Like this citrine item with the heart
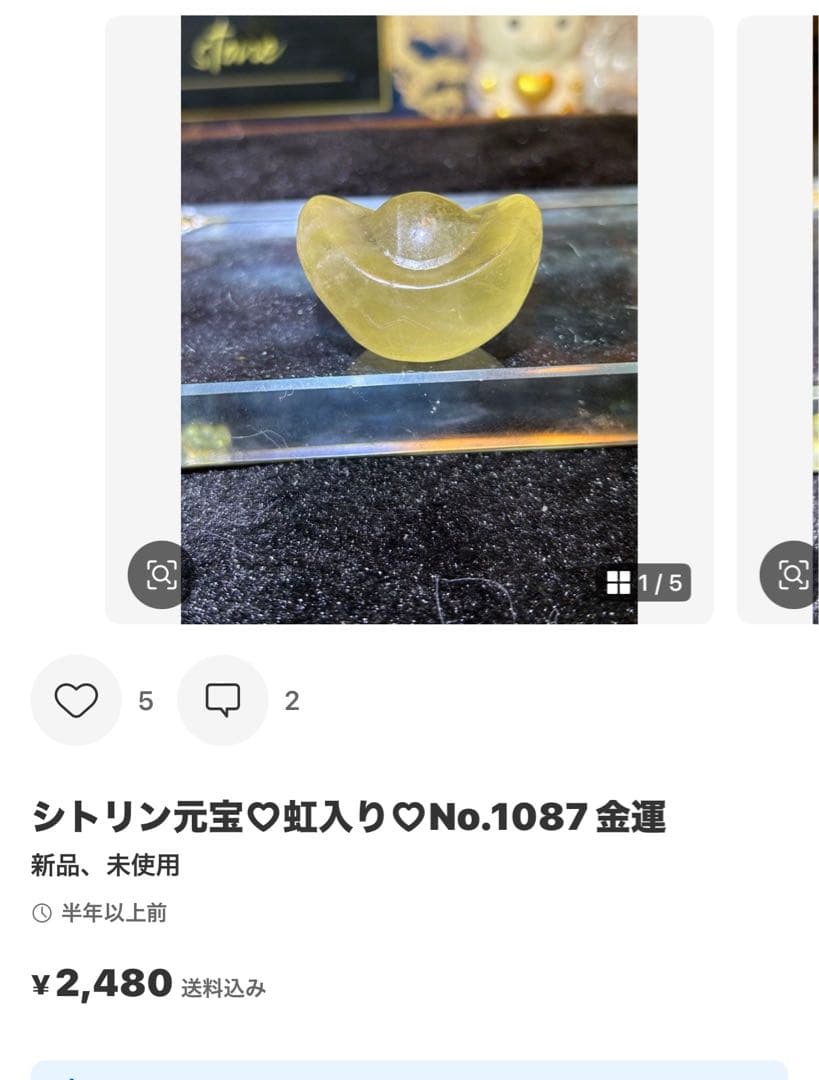Image resolution: width=819 pixels, height=1080 pixels. (76, 700)
